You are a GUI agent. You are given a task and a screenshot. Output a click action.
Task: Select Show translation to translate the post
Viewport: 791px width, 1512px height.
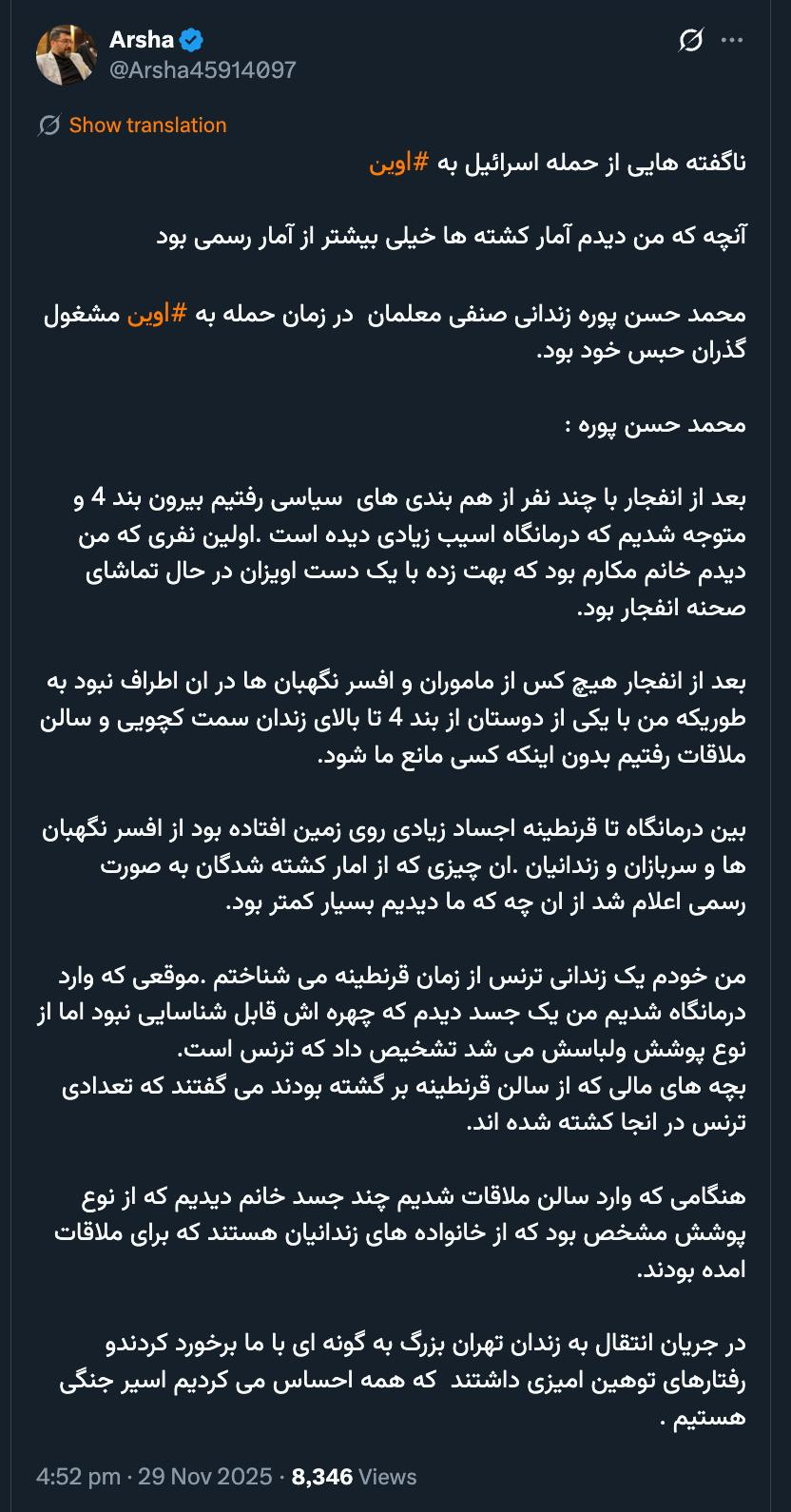[146, 125]
